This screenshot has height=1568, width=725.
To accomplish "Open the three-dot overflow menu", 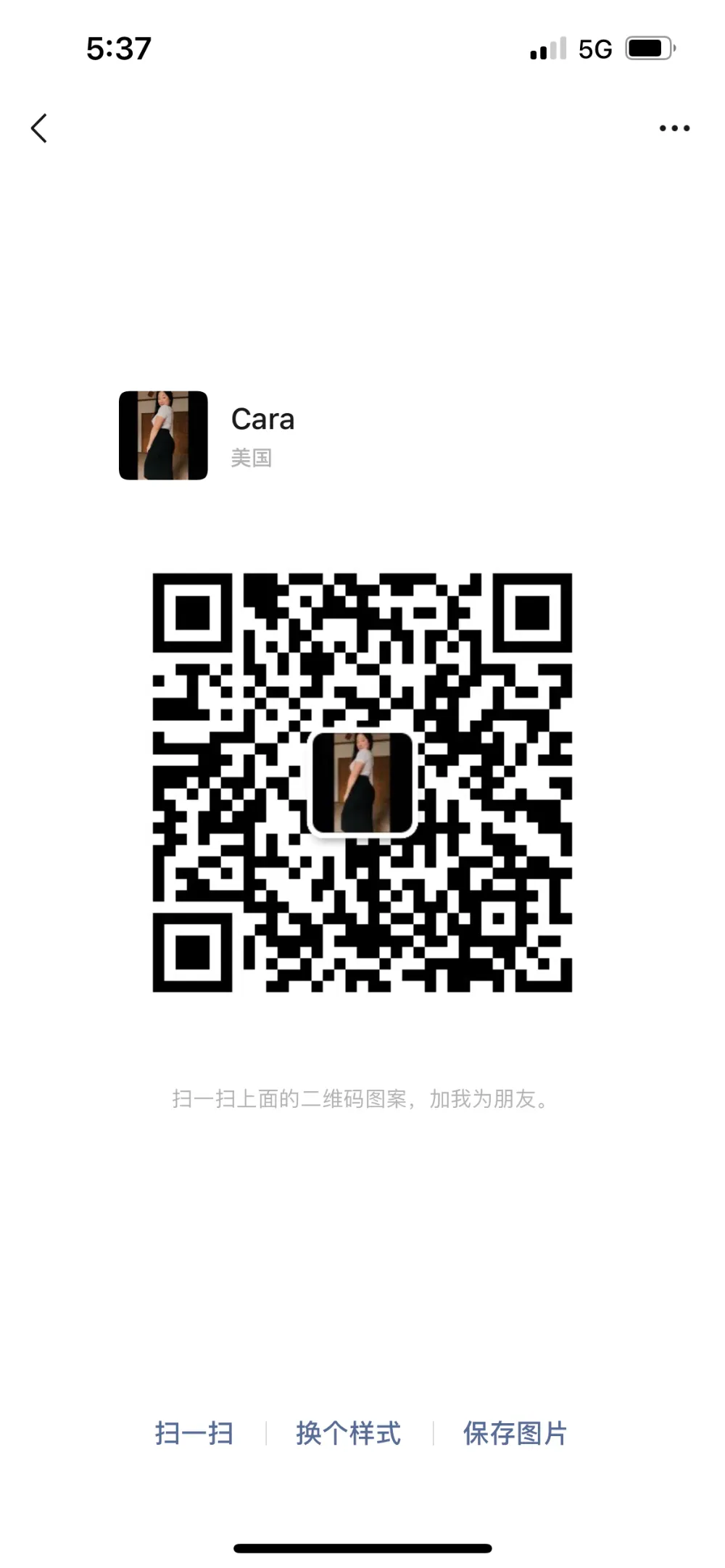I will (674, 128).
